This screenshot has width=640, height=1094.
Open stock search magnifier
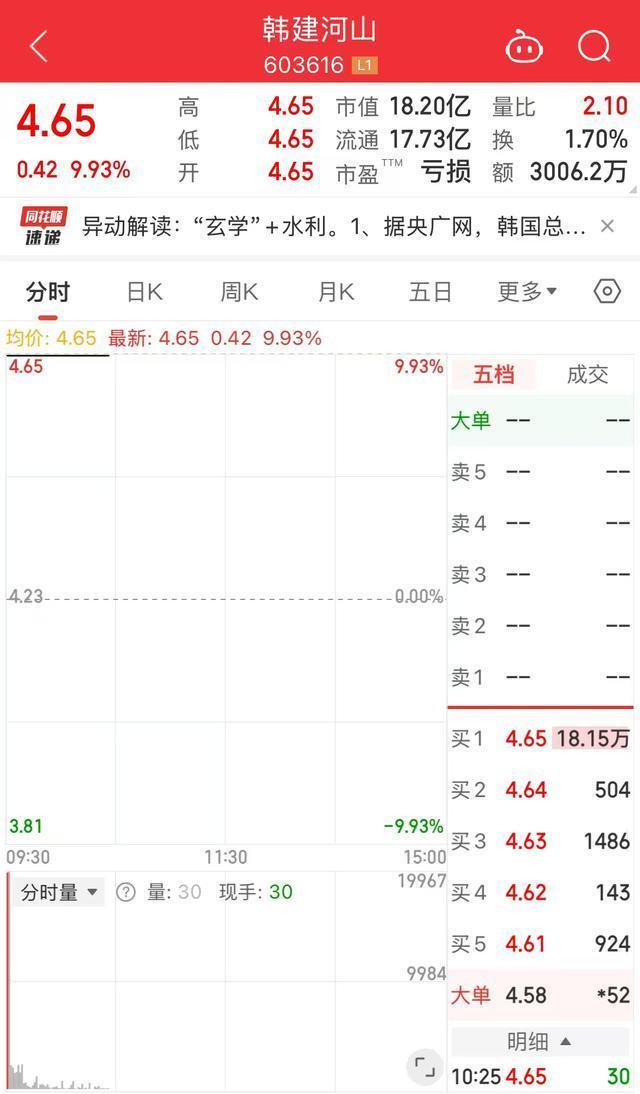pyautogui.click(x=594, y=46)
